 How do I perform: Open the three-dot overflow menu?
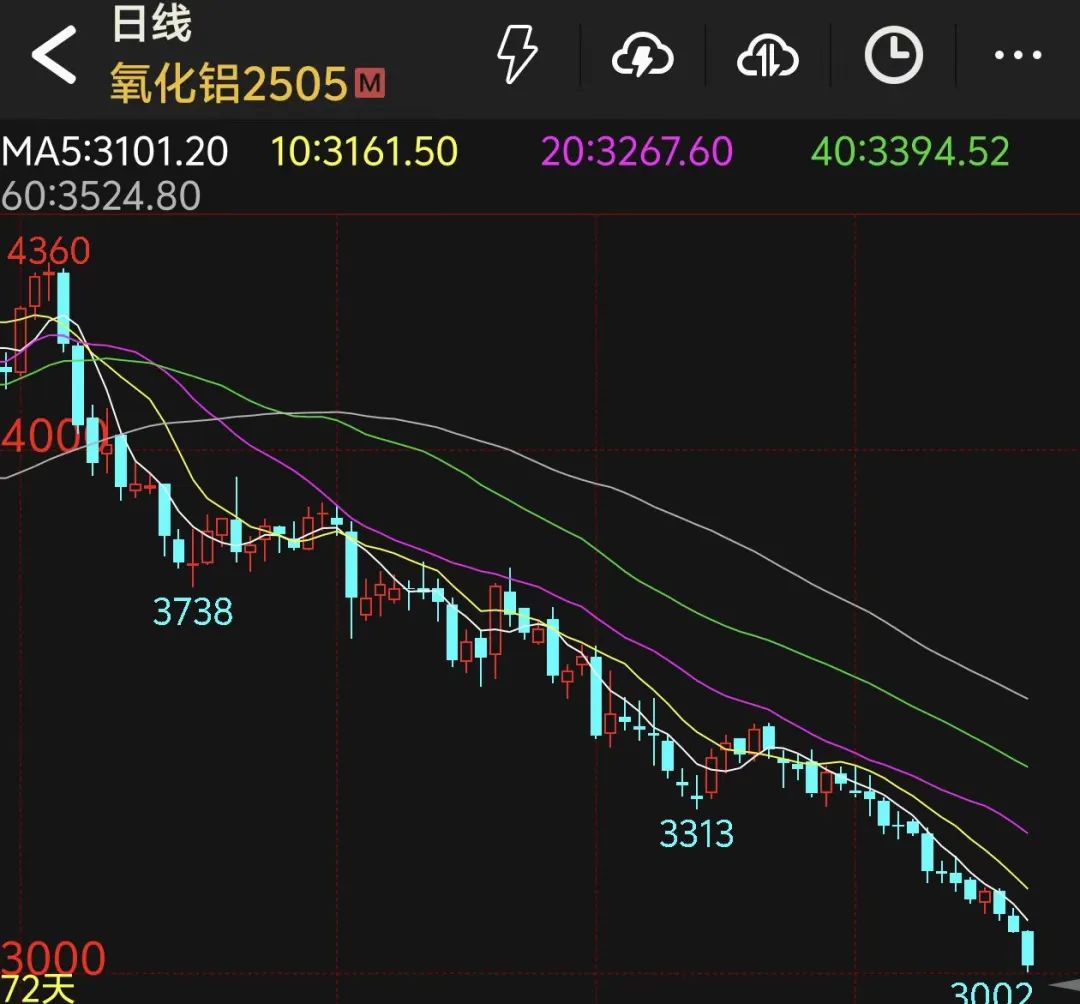click(x=1018, y=56)
